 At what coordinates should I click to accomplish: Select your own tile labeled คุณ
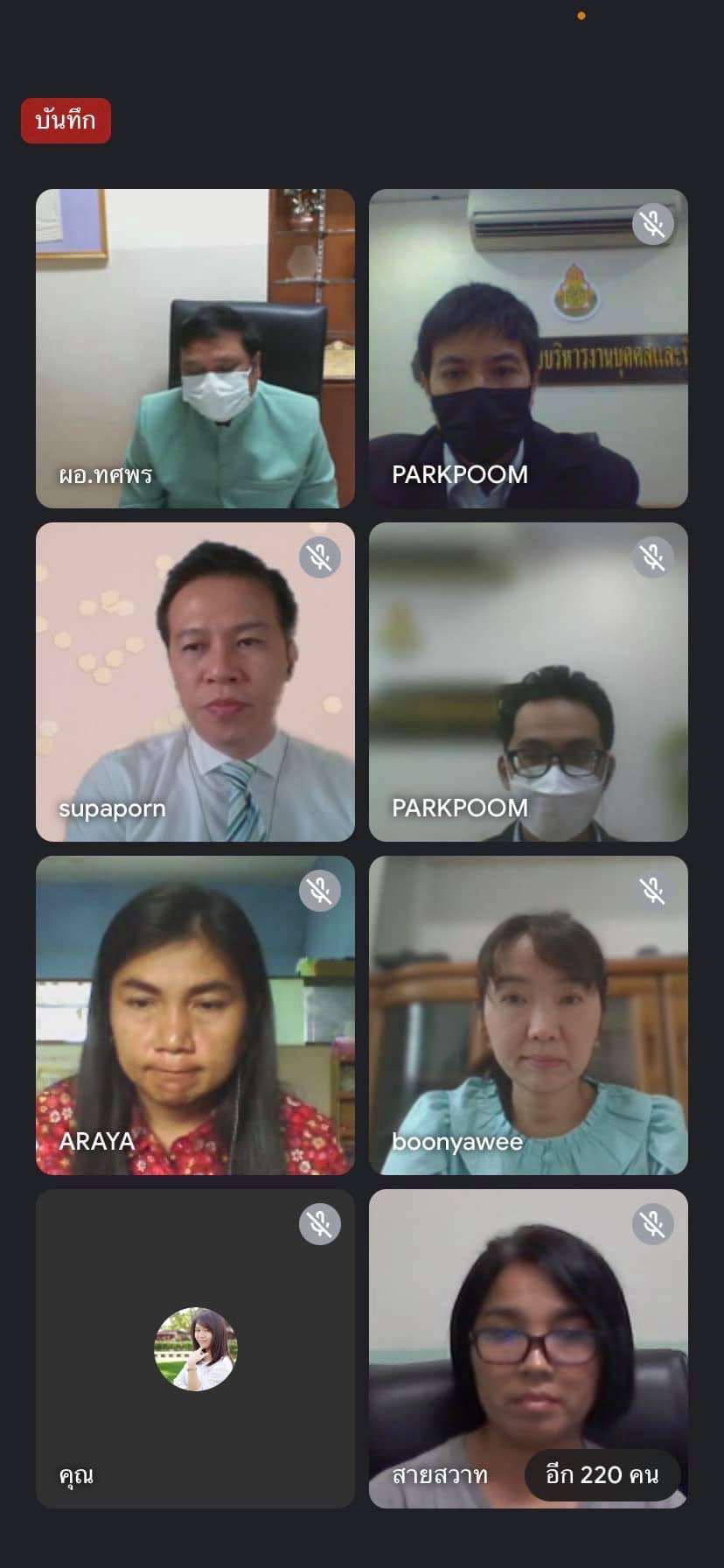point(195,1348)
